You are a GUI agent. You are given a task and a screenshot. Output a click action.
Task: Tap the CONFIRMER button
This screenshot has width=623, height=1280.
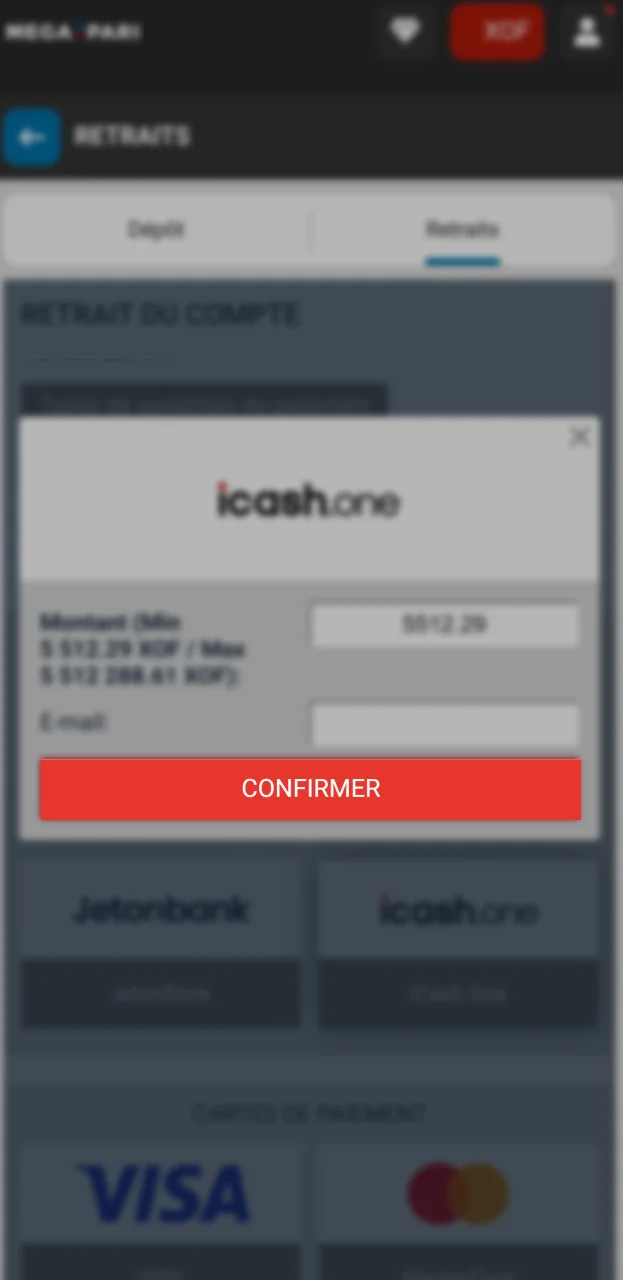[310, 789]
